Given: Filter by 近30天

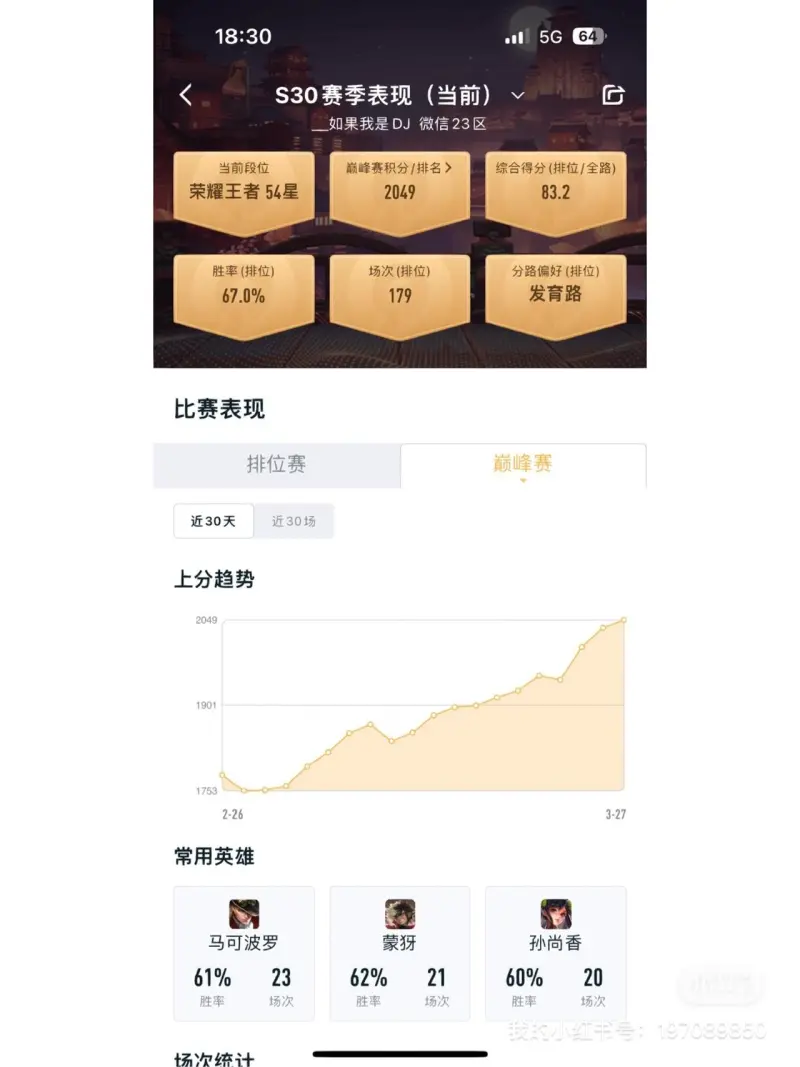Looking at the screenshot, I should click(x=213, y=521).
